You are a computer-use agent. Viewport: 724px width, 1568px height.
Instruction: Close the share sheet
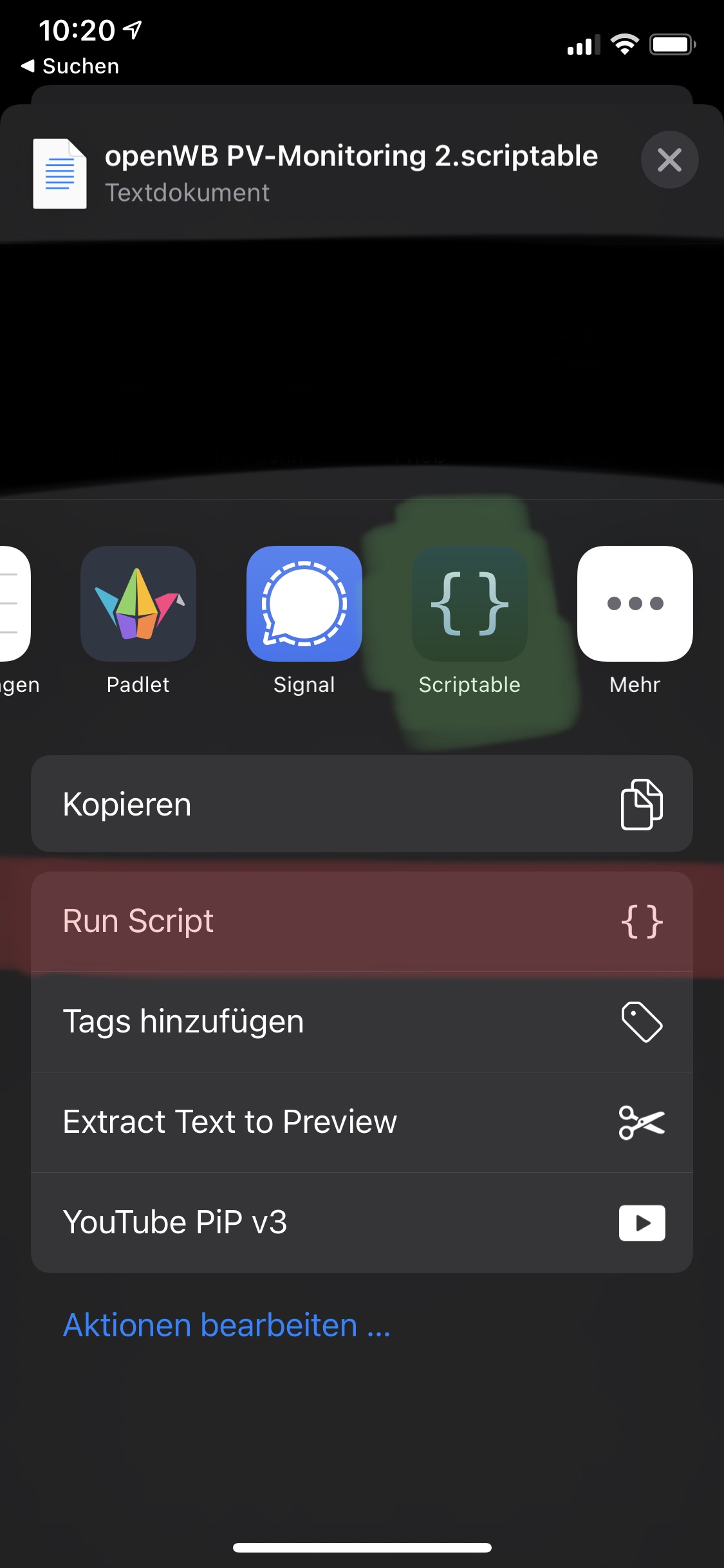(669, 160)
